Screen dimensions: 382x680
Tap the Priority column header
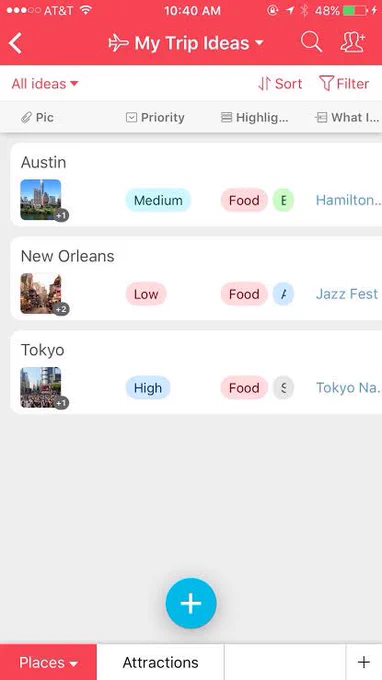tap(155, 118)
